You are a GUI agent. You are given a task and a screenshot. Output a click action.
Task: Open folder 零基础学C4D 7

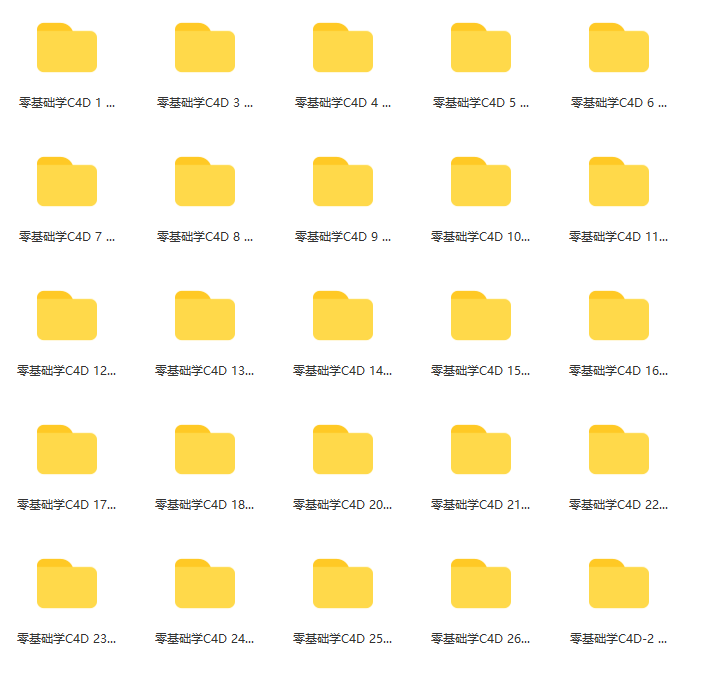[67, 183]
